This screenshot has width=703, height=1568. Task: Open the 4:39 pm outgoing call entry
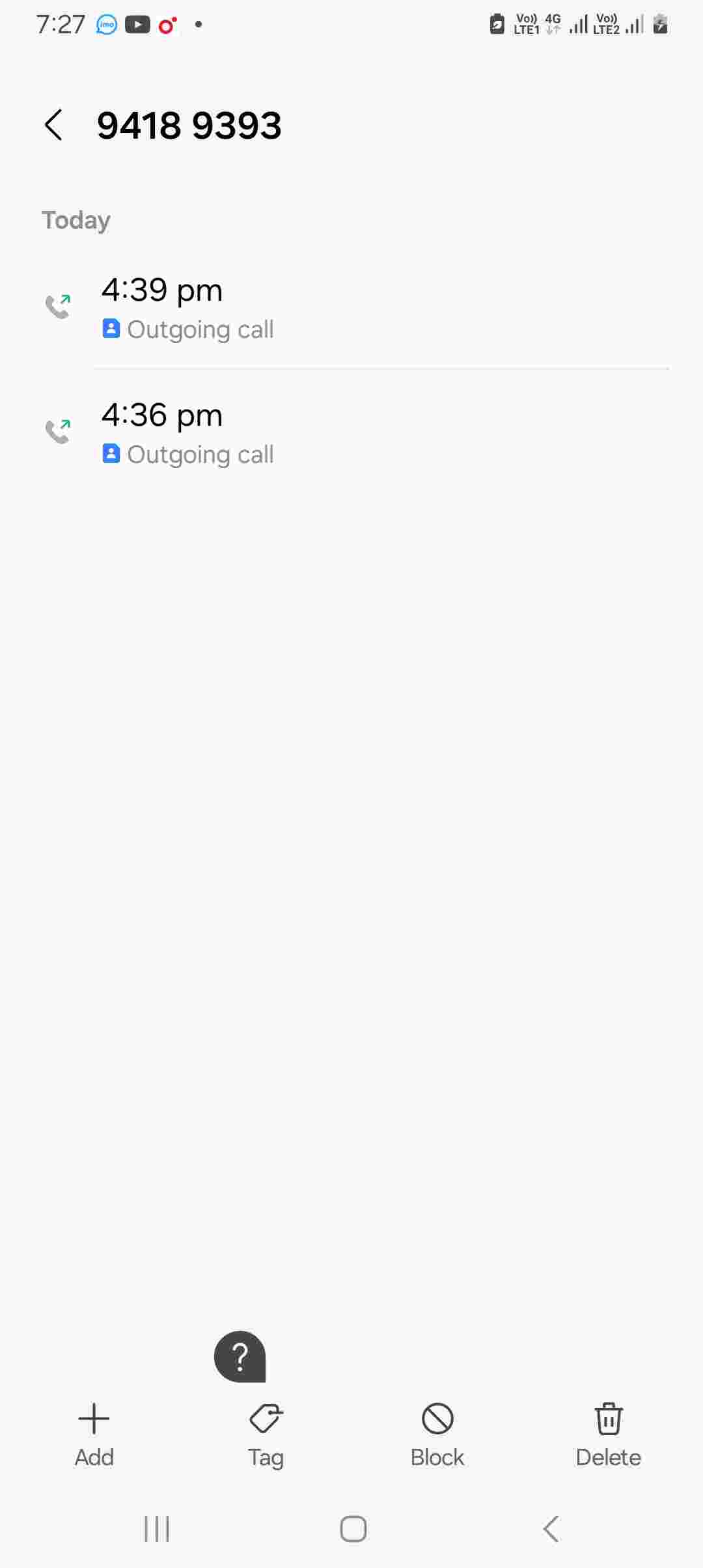[351, 307]
